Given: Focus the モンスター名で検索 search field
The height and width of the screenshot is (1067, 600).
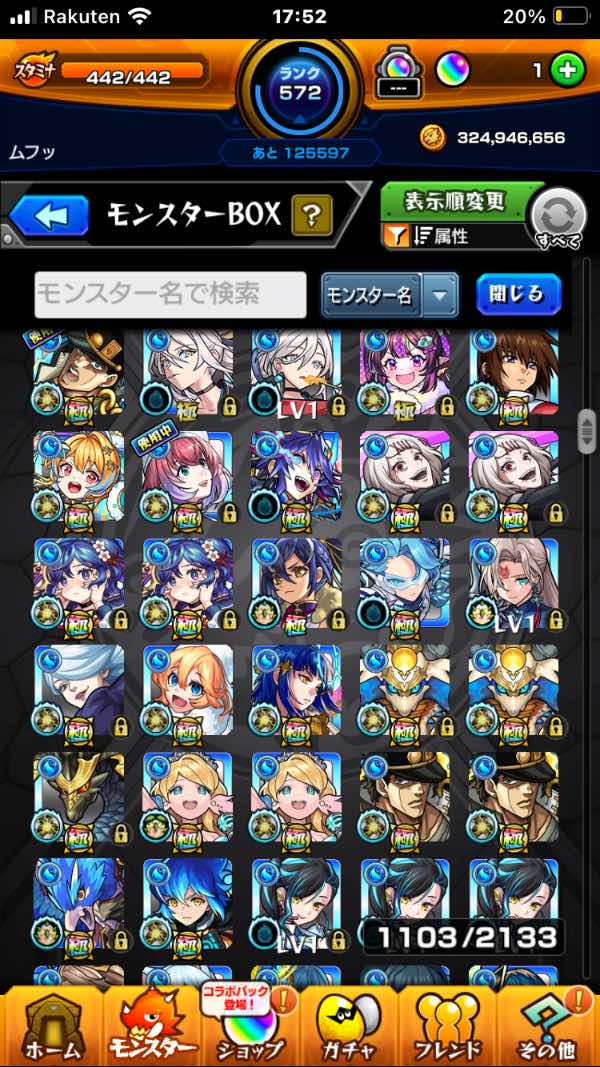Looking at the screenshot, I should [x=170, y=295].
